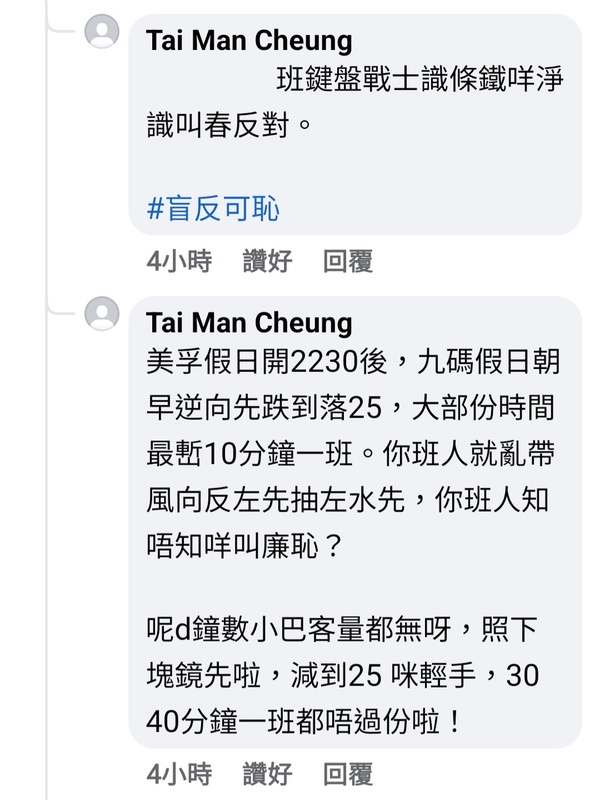
Task: Open Tai Man Cheung's profile from the 美孚假日 comment
Action: (249, 322)
